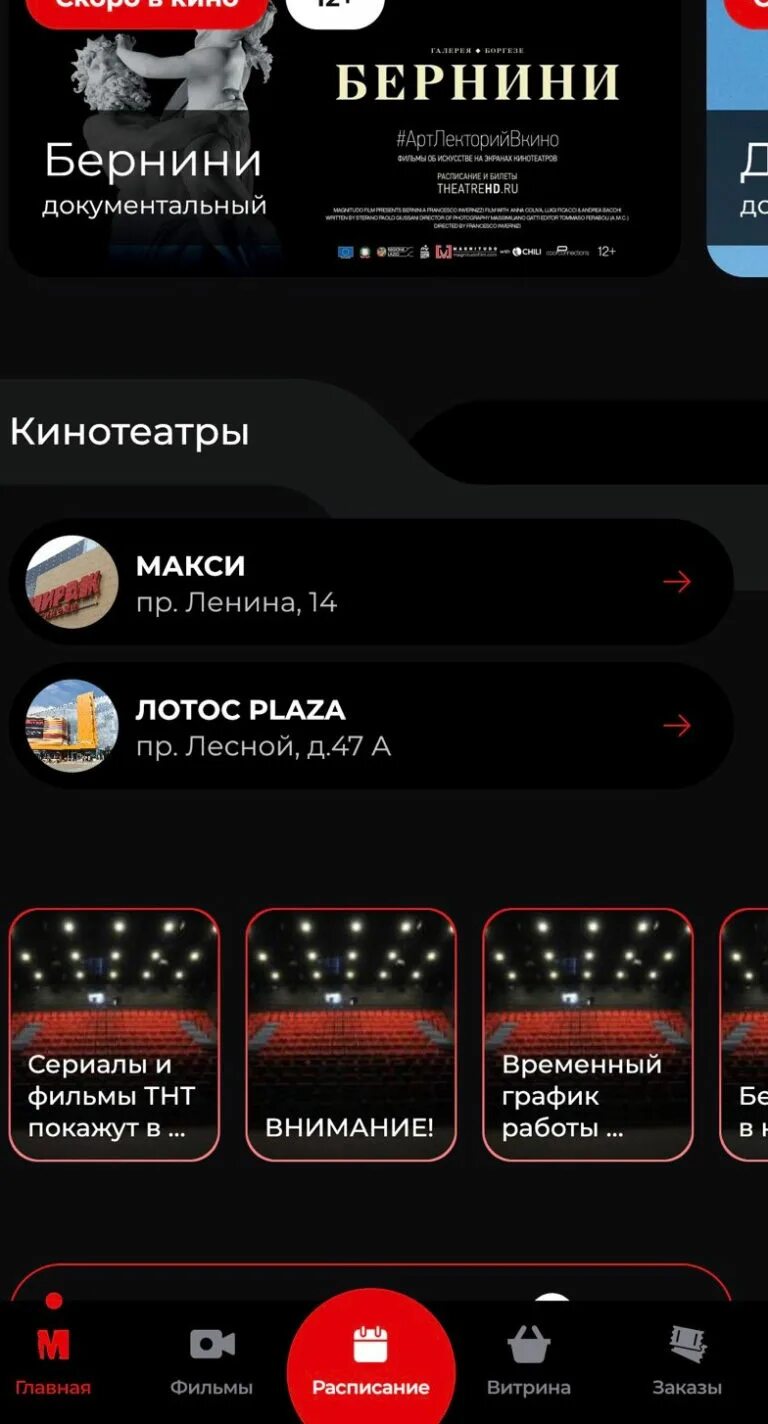768x1424 pixels.
Task: Open the Бернини documentary film card
Action: pyautogui.click(x=345, y=140)
